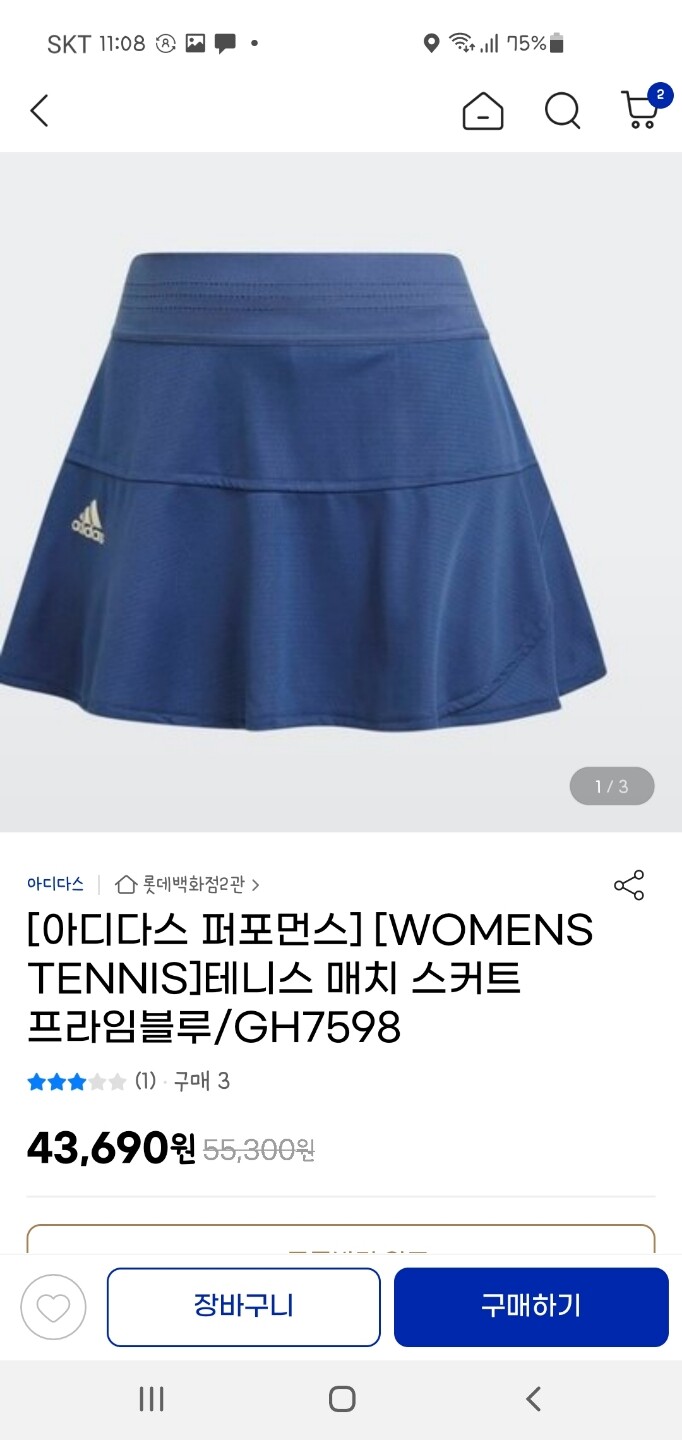Screen dimensions: 682x1440
Task: Open recent apps from navigation bar
Action: [x=151, y=1399]
